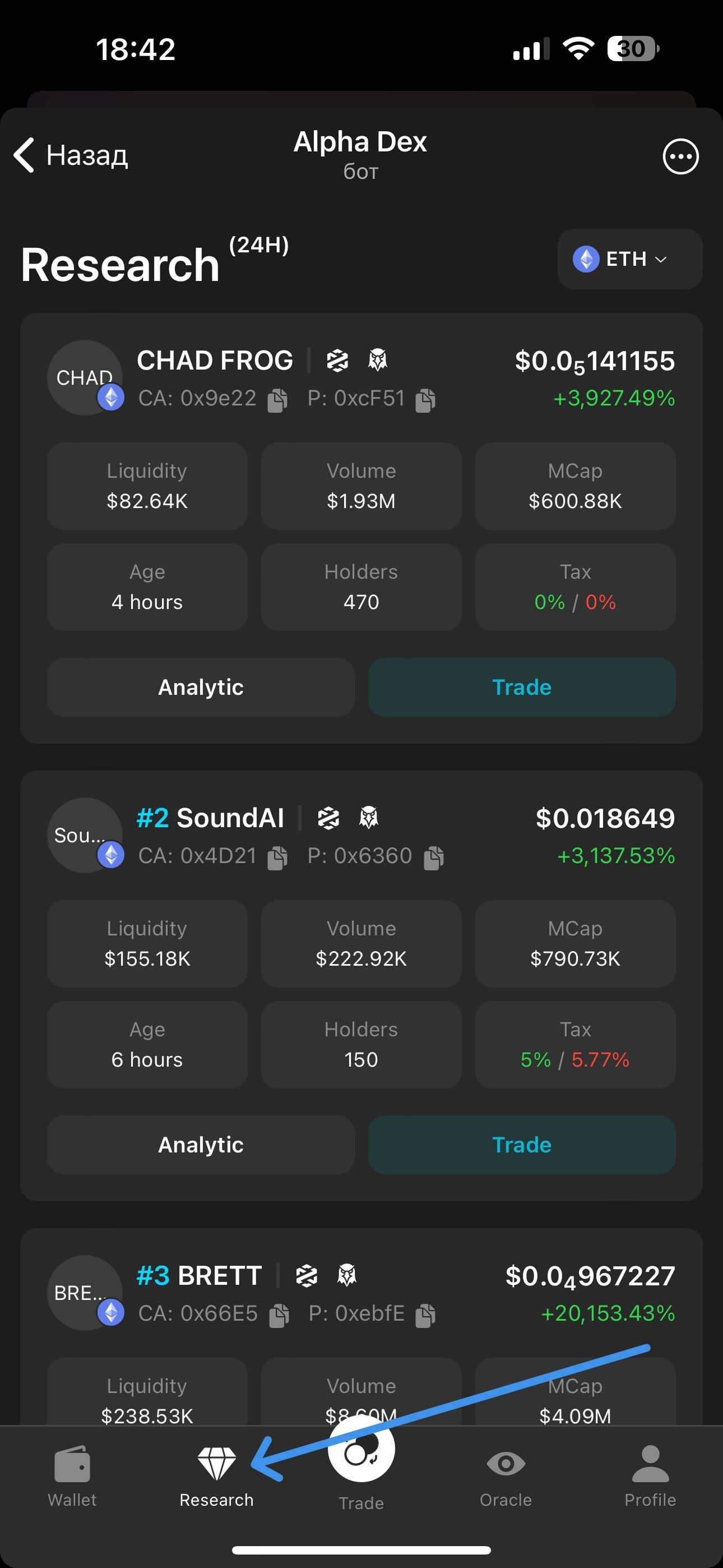Open Analytic for CHAD FROG

[x=201, y=687]
